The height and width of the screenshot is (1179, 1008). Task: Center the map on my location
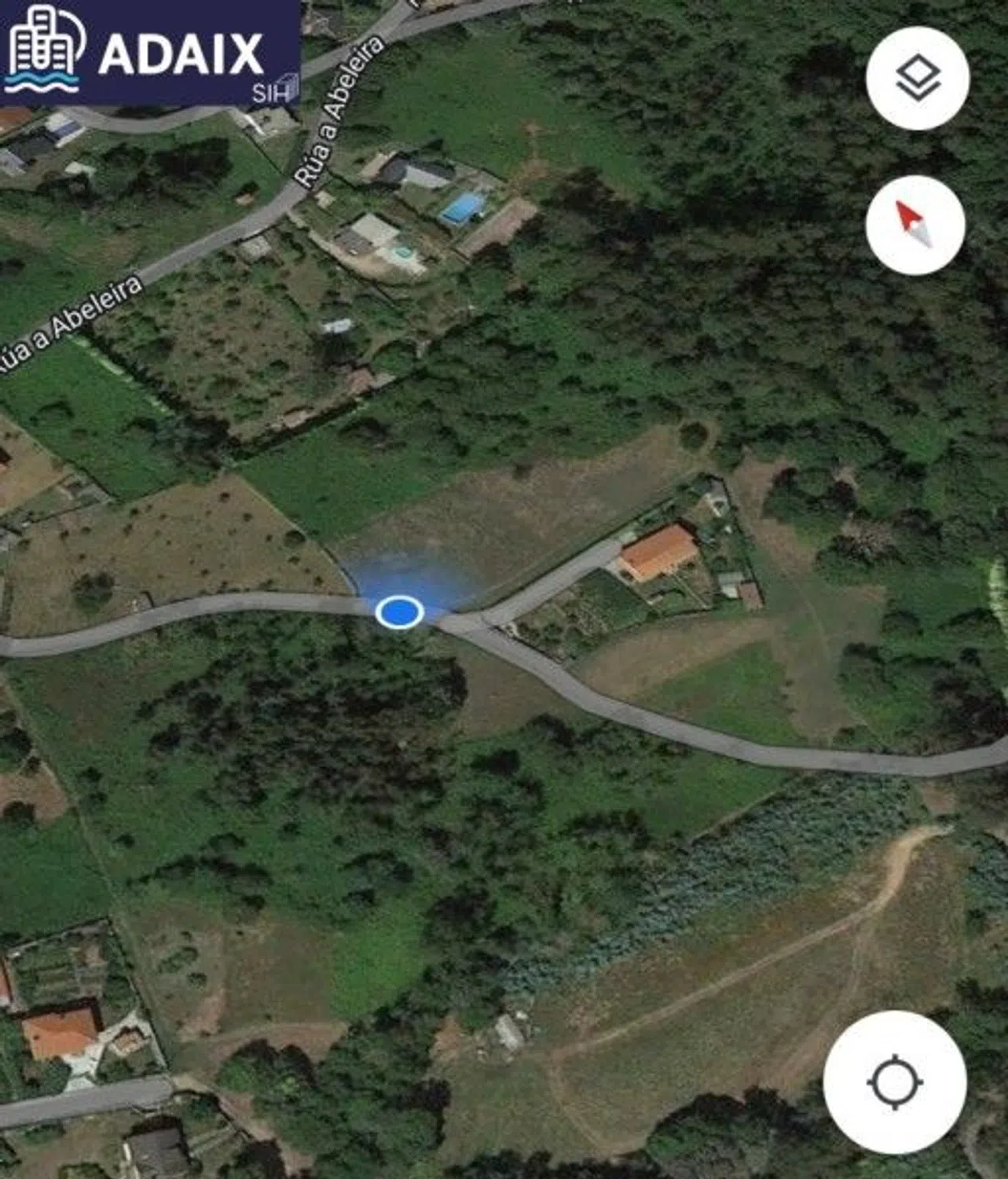coord(894,1082)
